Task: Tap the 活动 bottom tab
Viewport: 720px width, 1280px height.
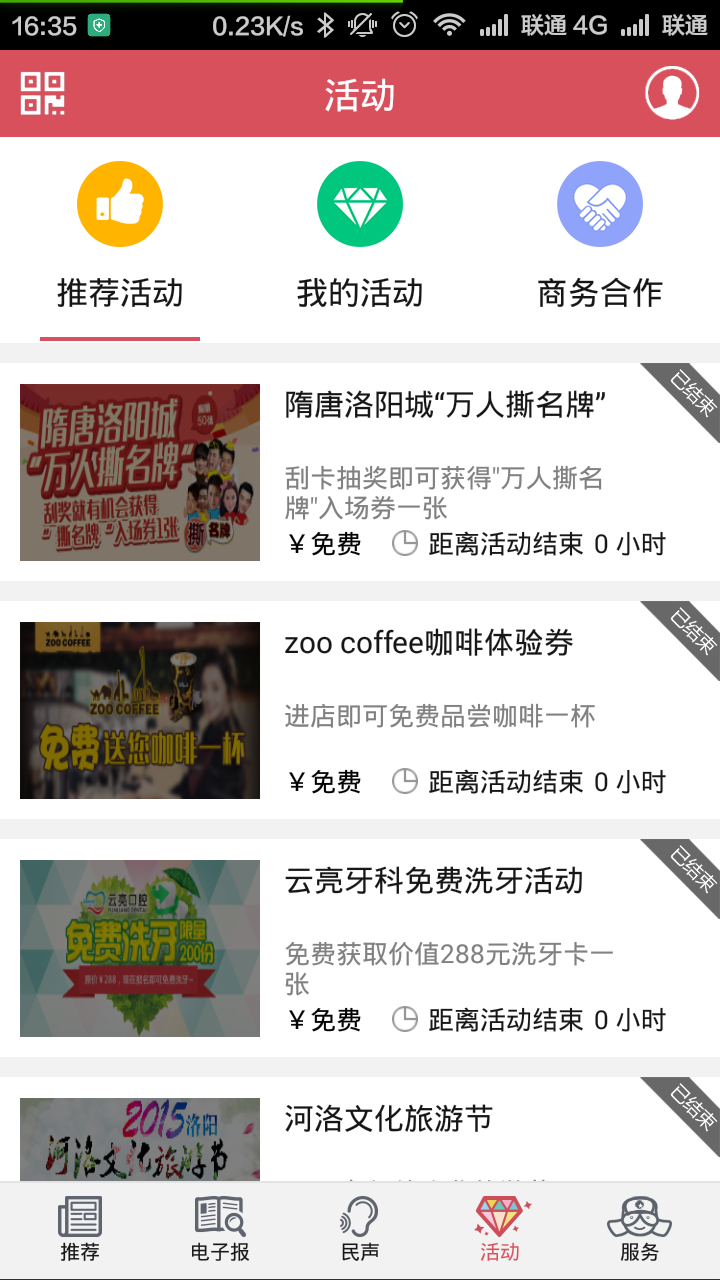Action: click(500, 1230)
